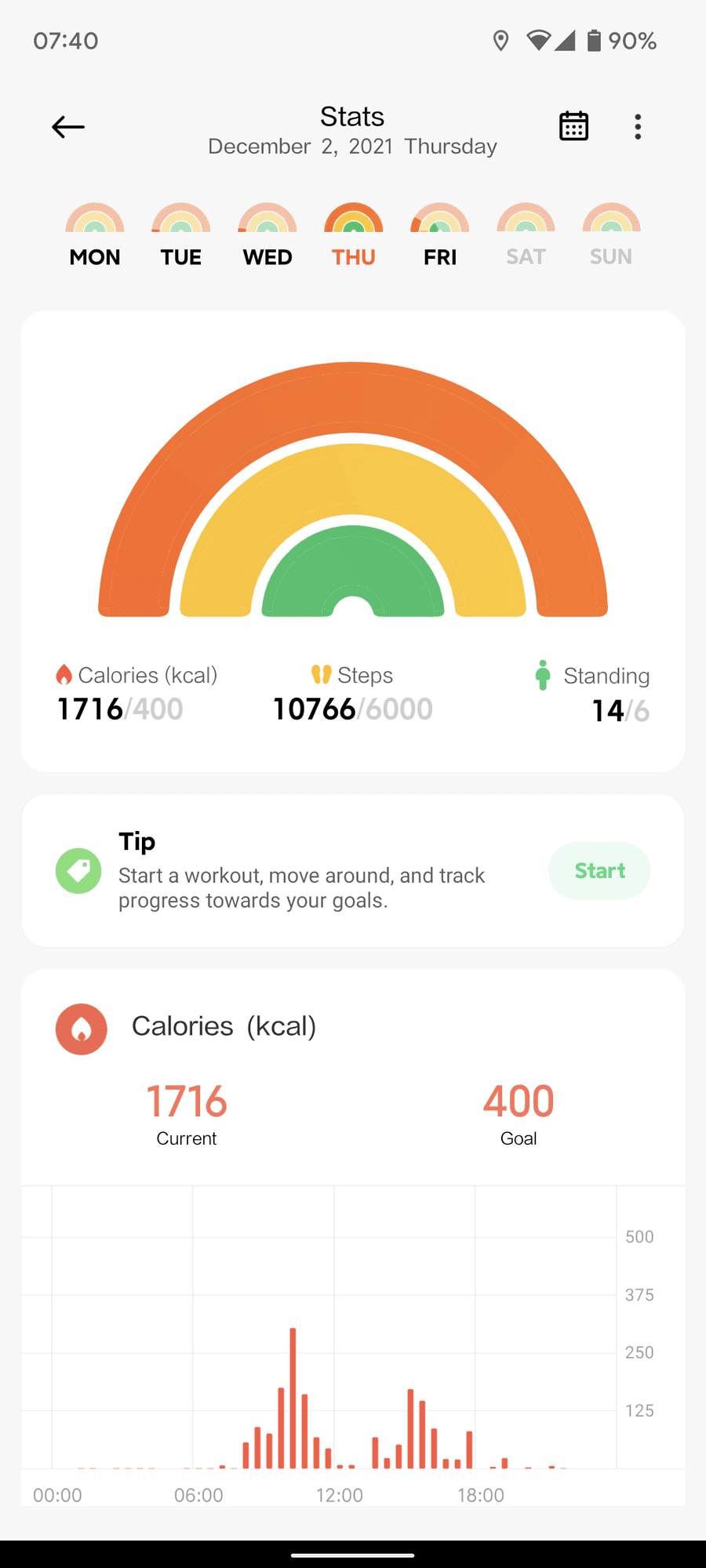
Task: Open the overflow menu
Action: [638, 127]
